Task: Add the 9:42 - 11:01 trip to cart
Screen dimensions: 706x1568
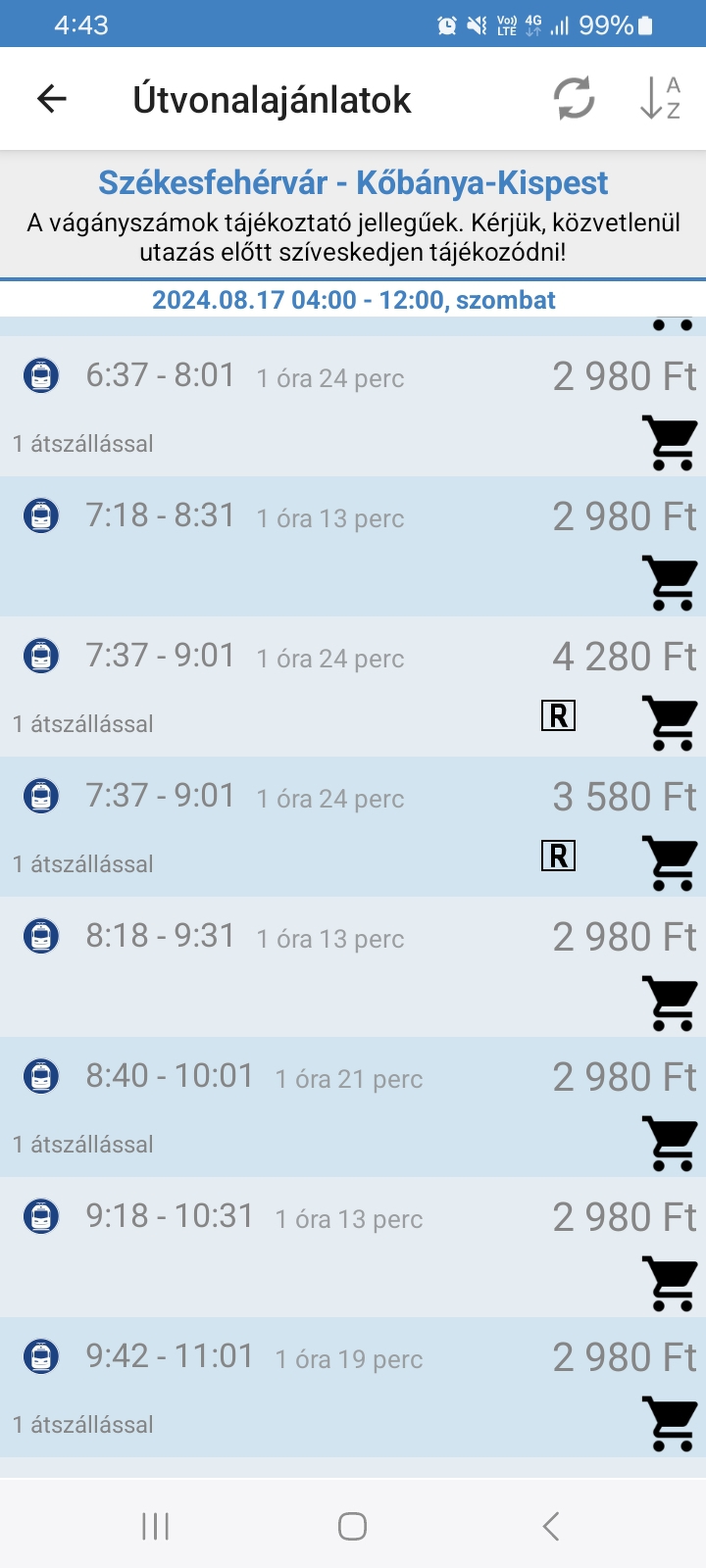Action: [x=671, y=1424]
